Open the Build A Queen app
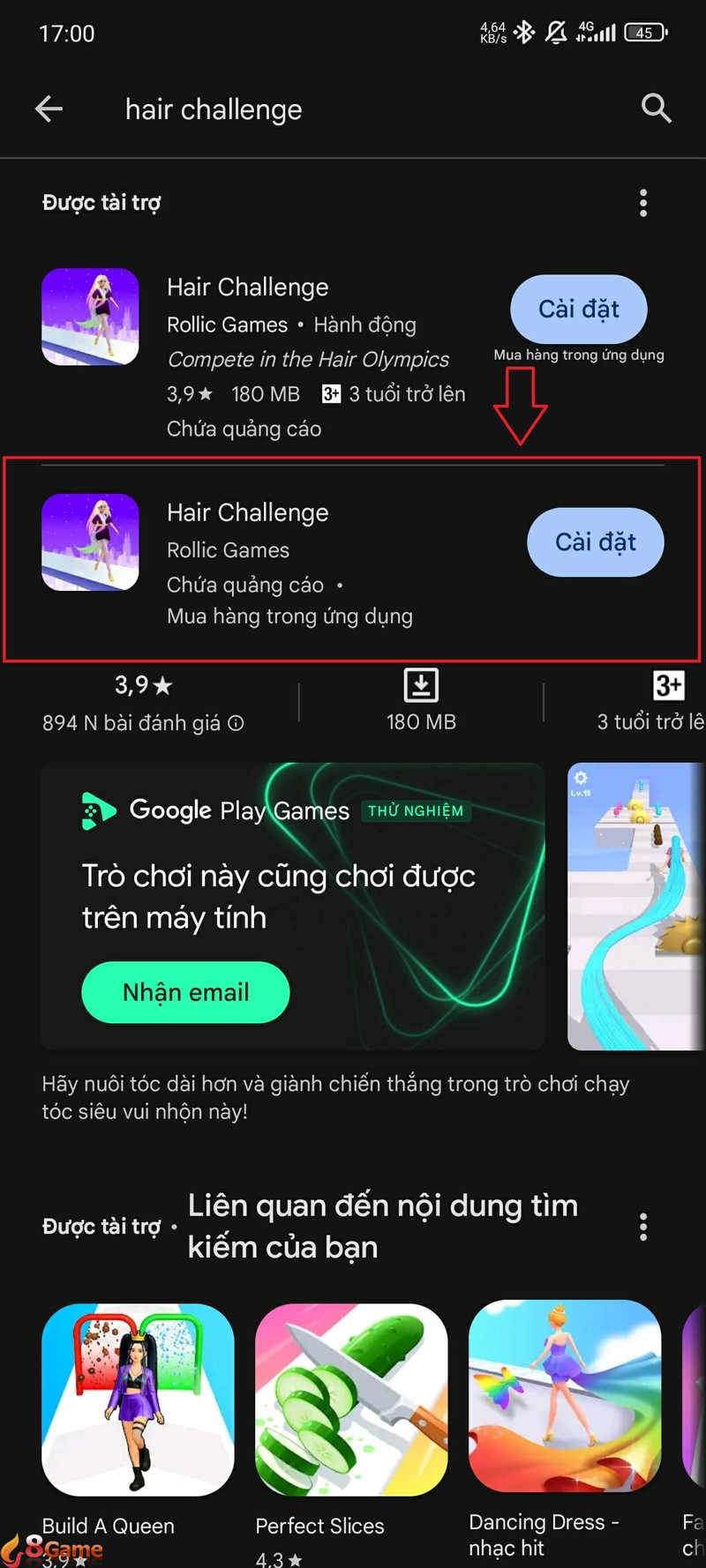 (138, 1400)
